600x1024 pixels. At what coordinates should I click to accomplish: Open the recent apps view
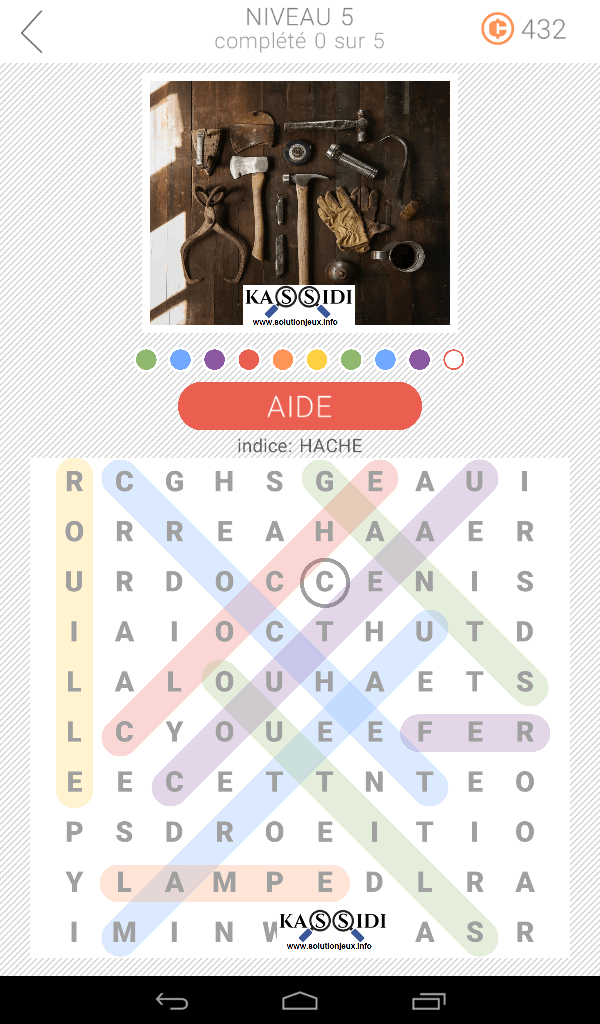[x=429, y=1000]
